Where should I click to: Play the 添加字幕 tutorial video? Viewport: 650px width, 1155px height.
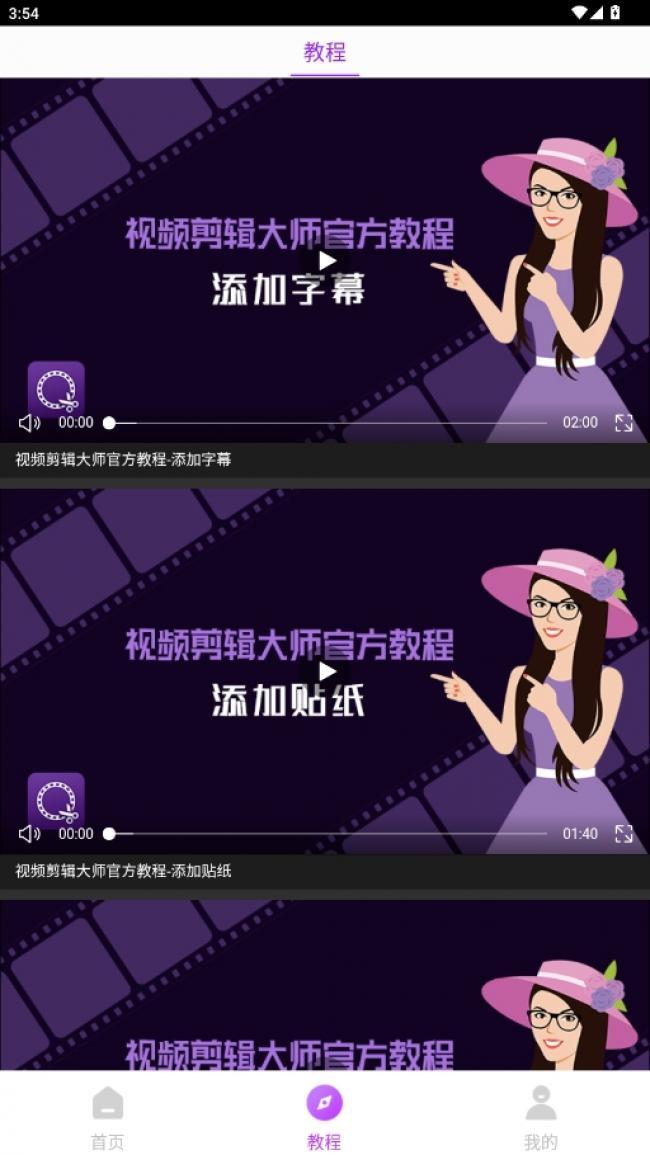click(326, 261)
